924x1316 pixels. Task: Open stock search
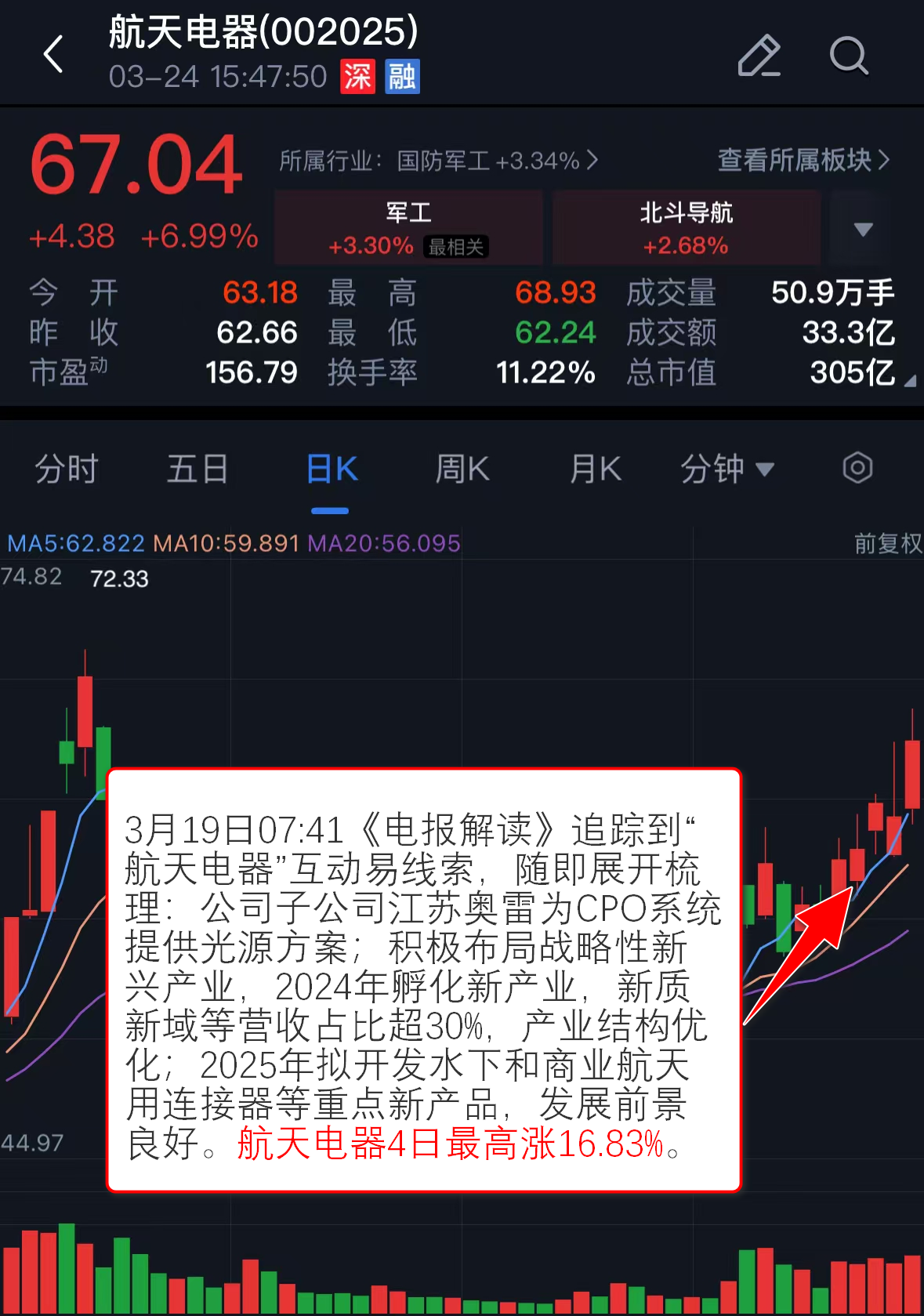pyautogui.click(x=849, y=56)
